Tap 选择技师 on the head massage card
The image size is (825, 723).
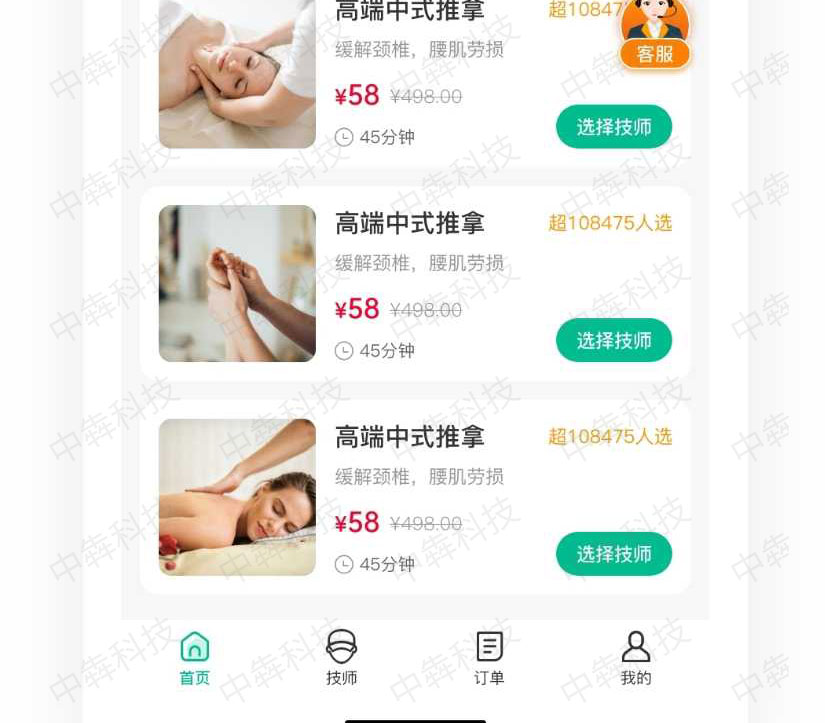pyautogui.click(x=614, y=127)
